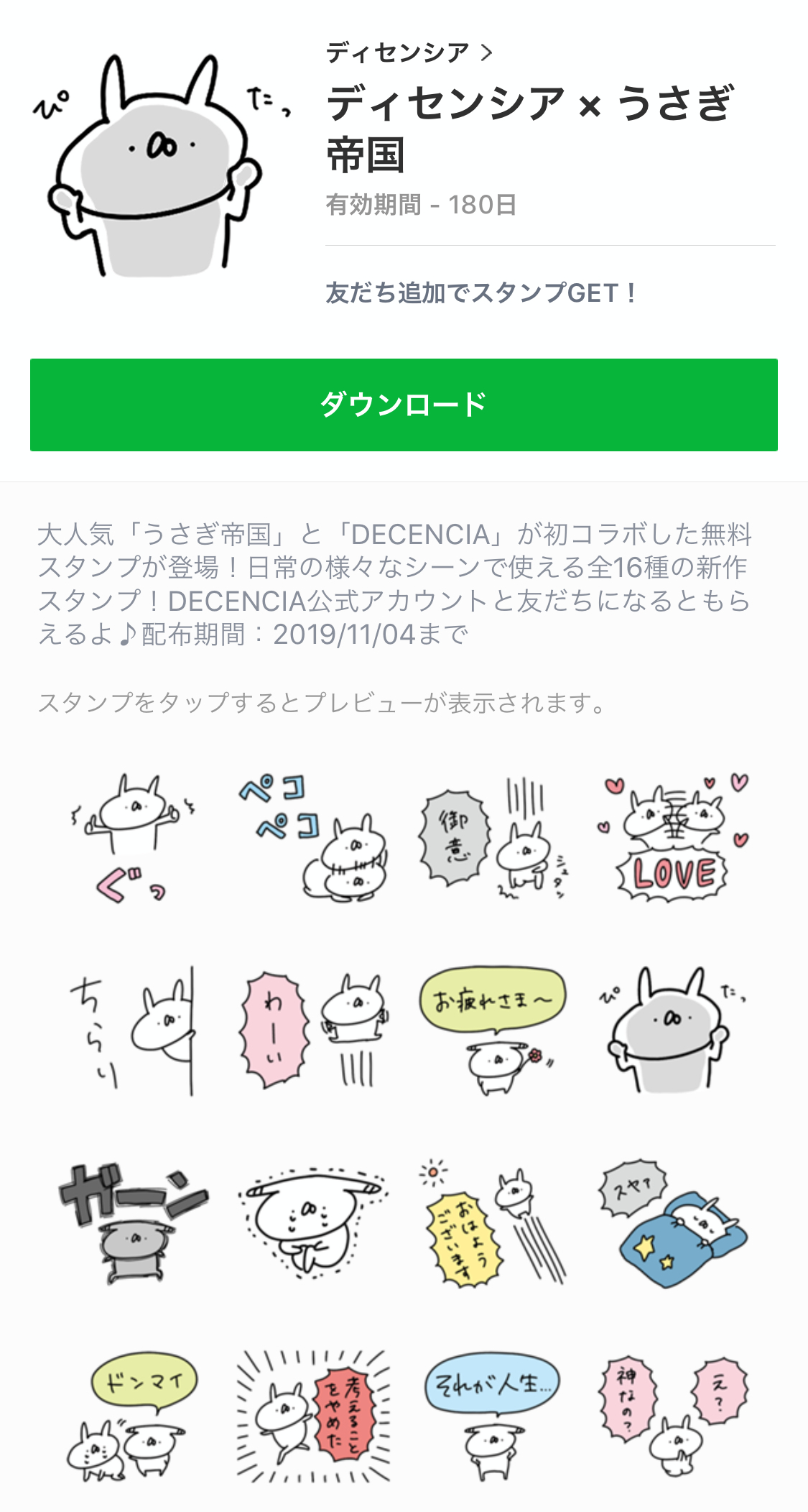Select the ちらり peeking sticker

133,1031
